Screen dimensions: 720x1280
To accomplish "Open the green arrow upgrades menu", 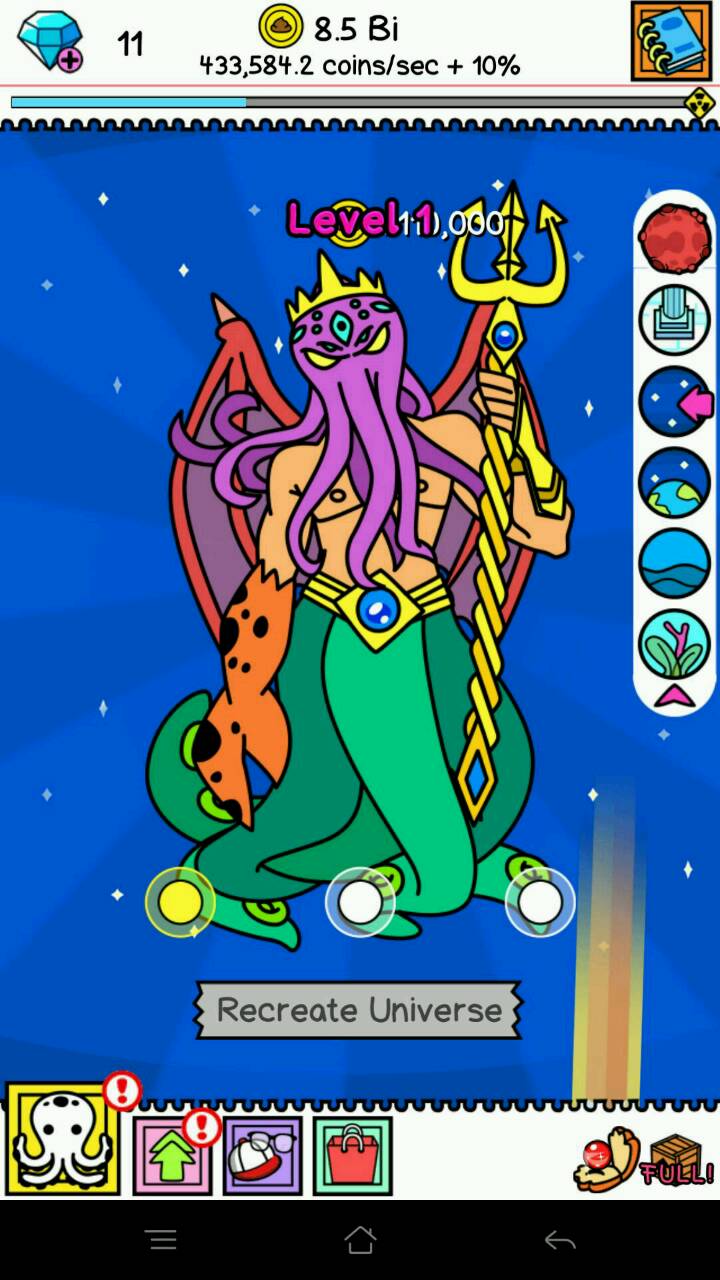I will pyautogui.click(x=172, y=1156).
